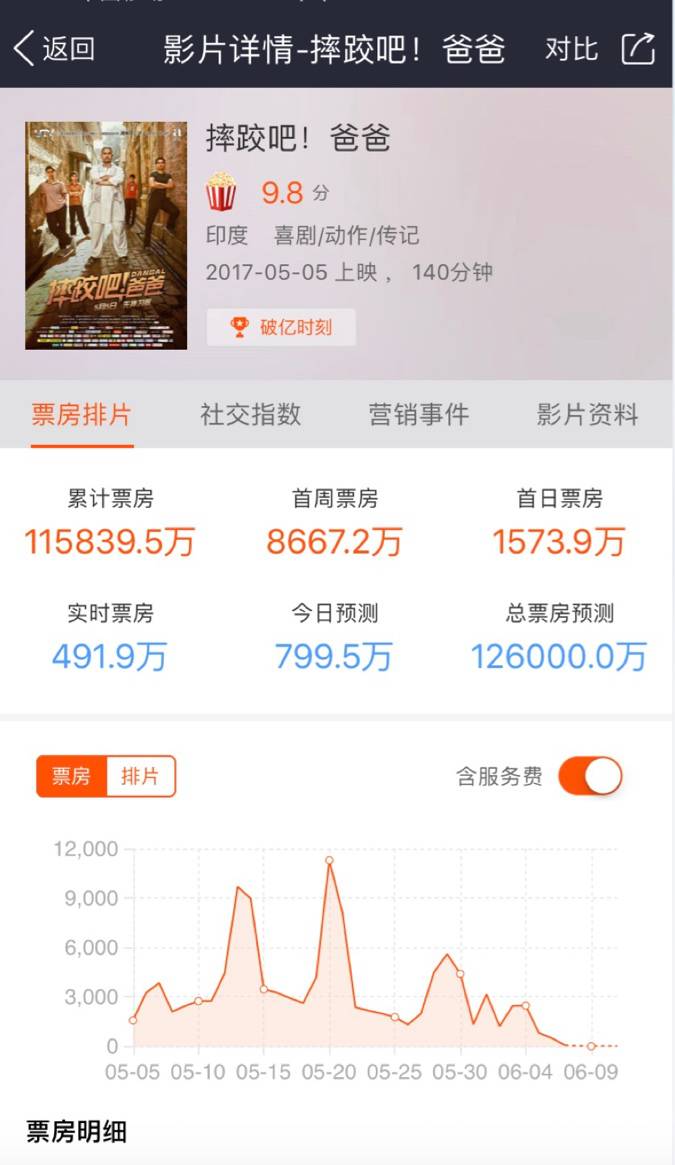Select the 票房 chart segment

[x=71, y=776]
